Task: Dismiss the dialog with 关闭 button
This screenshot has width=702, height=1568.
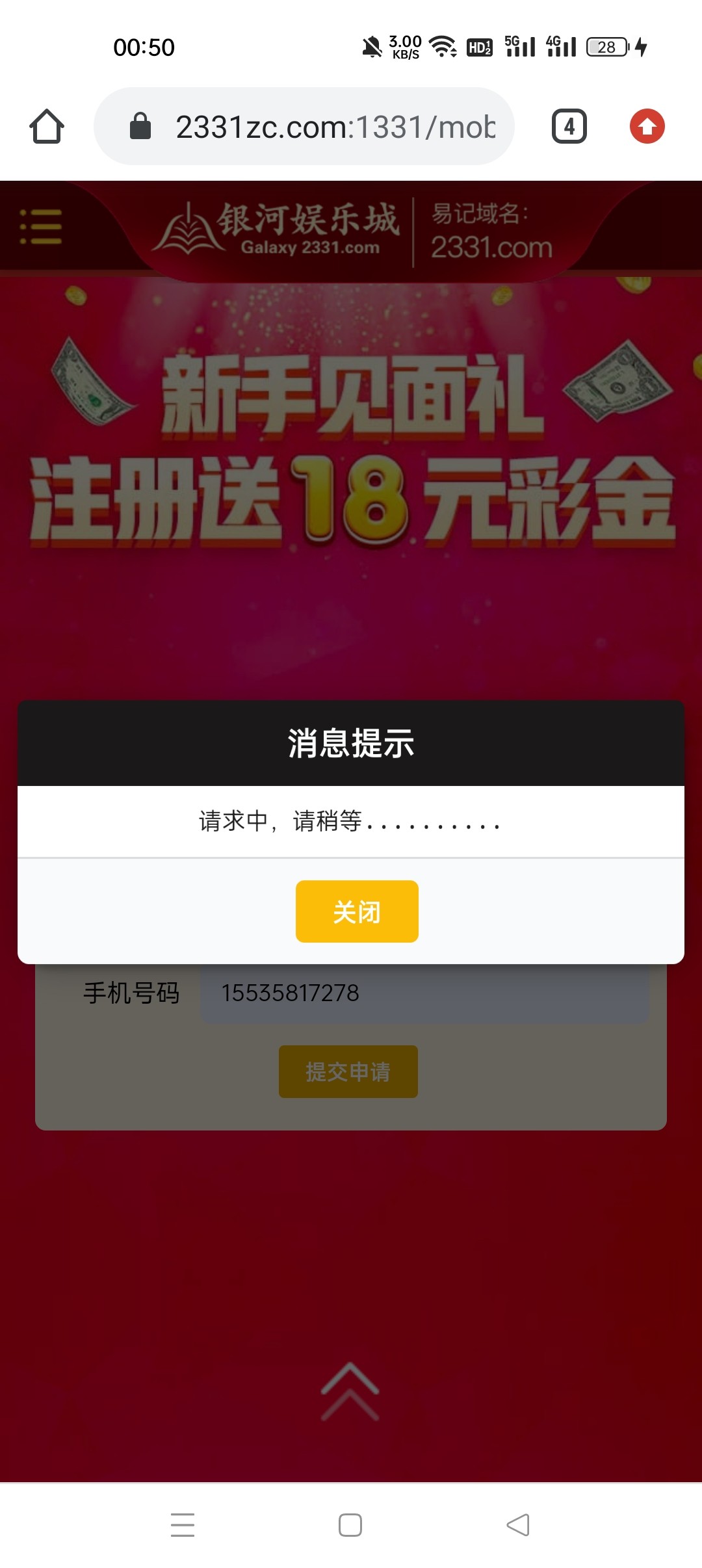Action: point(357,911)
